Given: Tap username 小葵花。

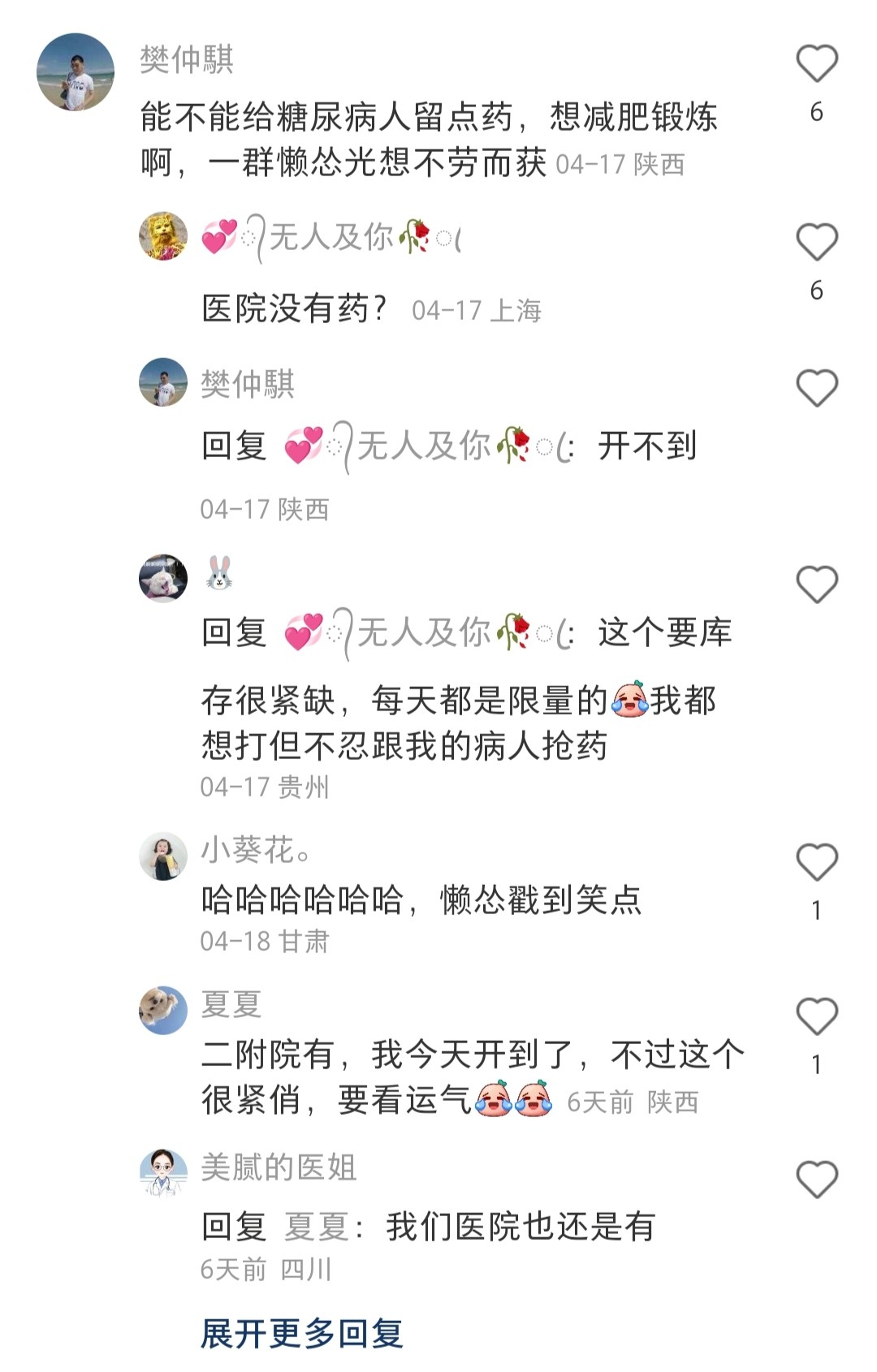Looking at the screenshot, I should coord(256,850).
